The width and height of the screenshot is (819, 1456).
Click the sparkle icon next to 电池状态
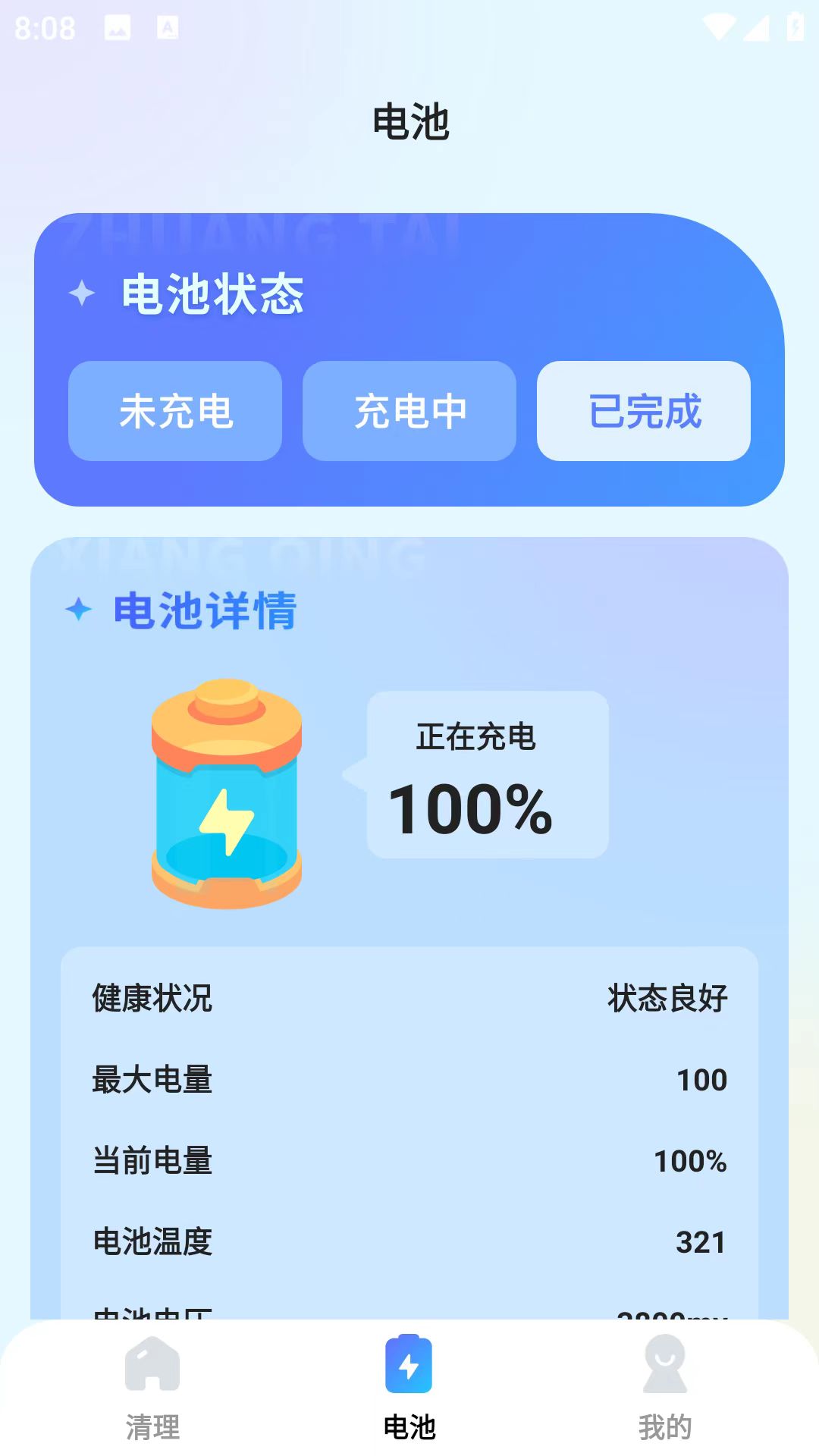point(85,294)
